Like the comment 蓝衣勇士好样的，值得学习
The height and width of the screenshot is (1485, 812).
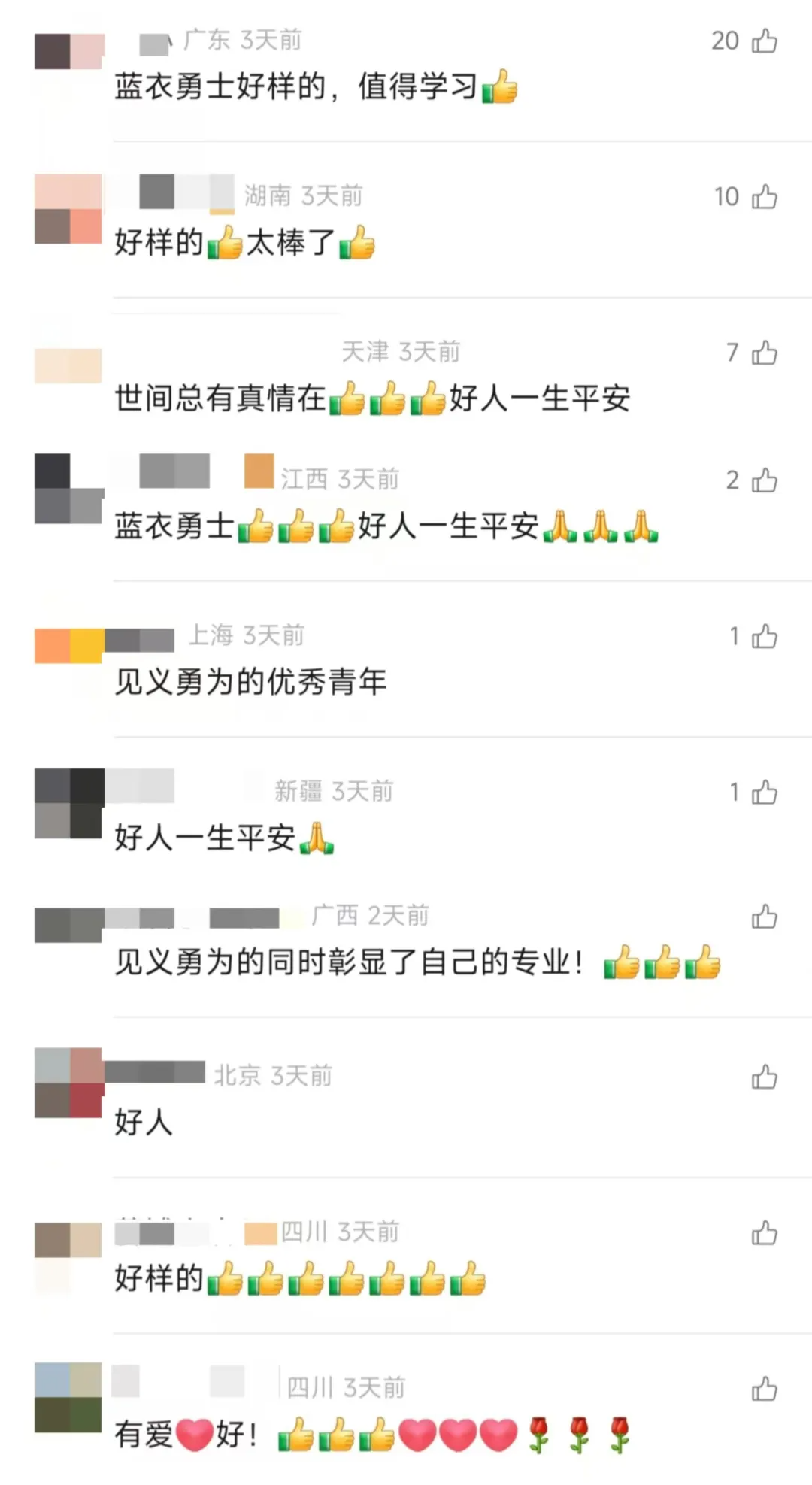[x=764, y=41]
